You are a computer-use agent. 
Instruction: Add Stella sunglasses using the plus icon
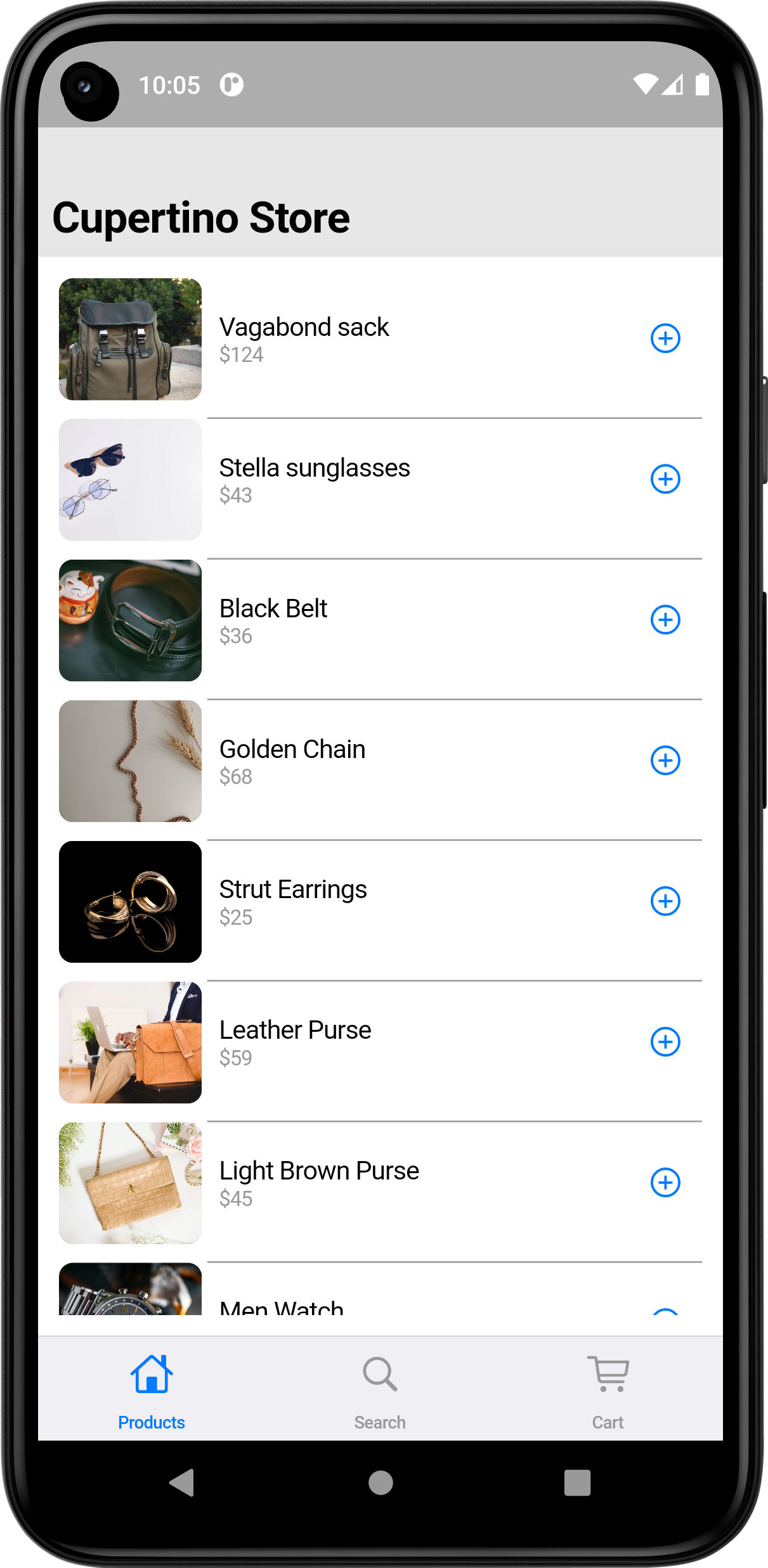(x=665, y=479)
